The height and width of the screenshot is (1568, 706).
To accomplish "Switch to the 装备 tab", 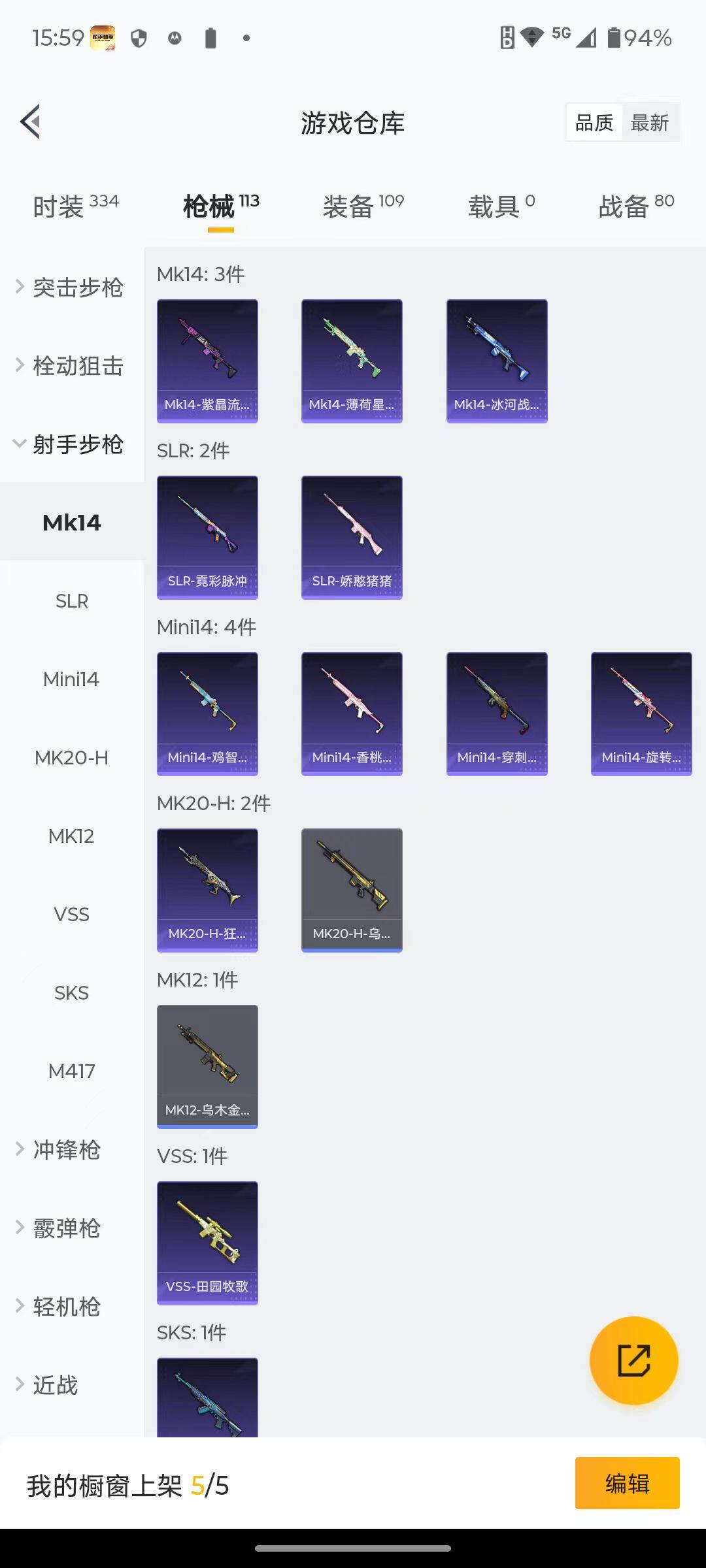I will point(363,207).
